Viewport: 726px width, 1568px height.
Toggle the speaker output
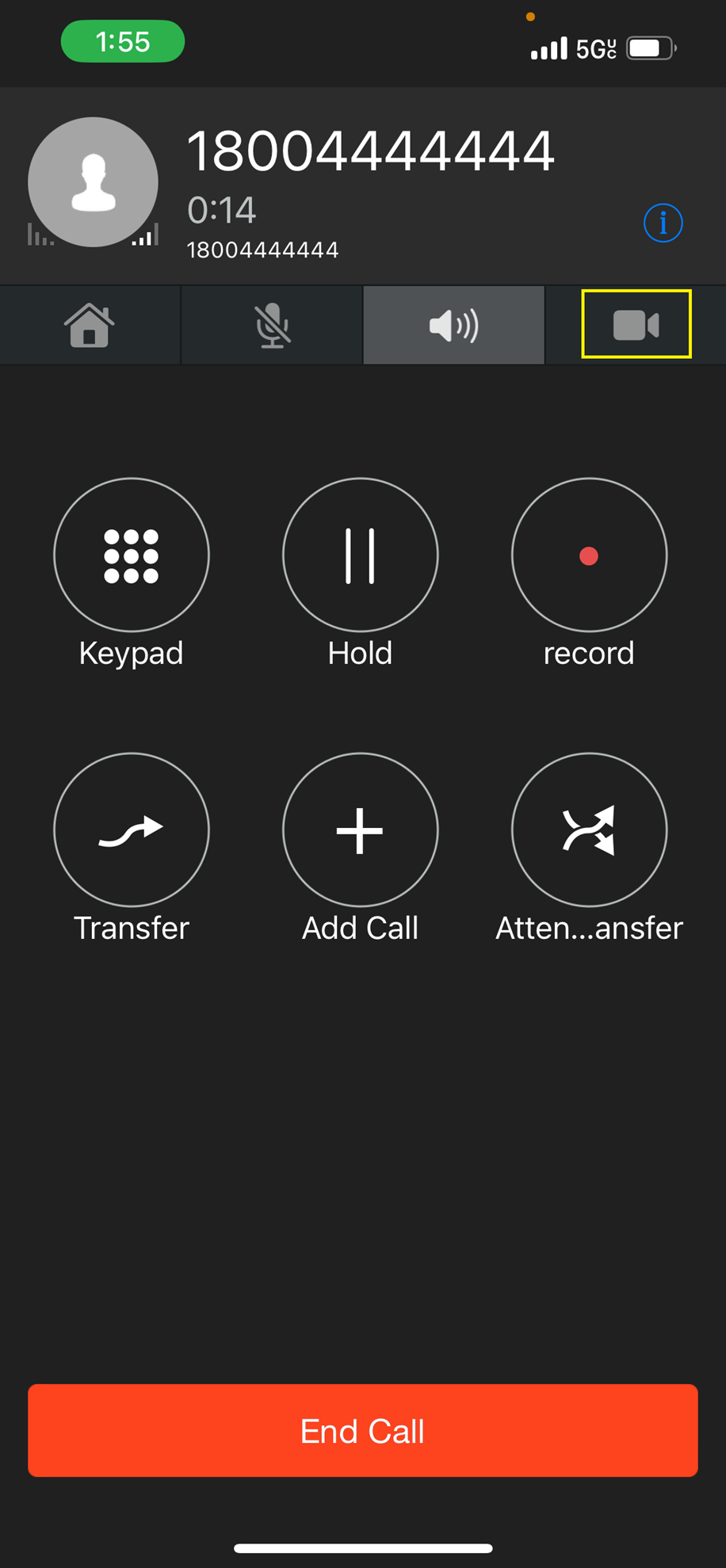tap(453, 325)
